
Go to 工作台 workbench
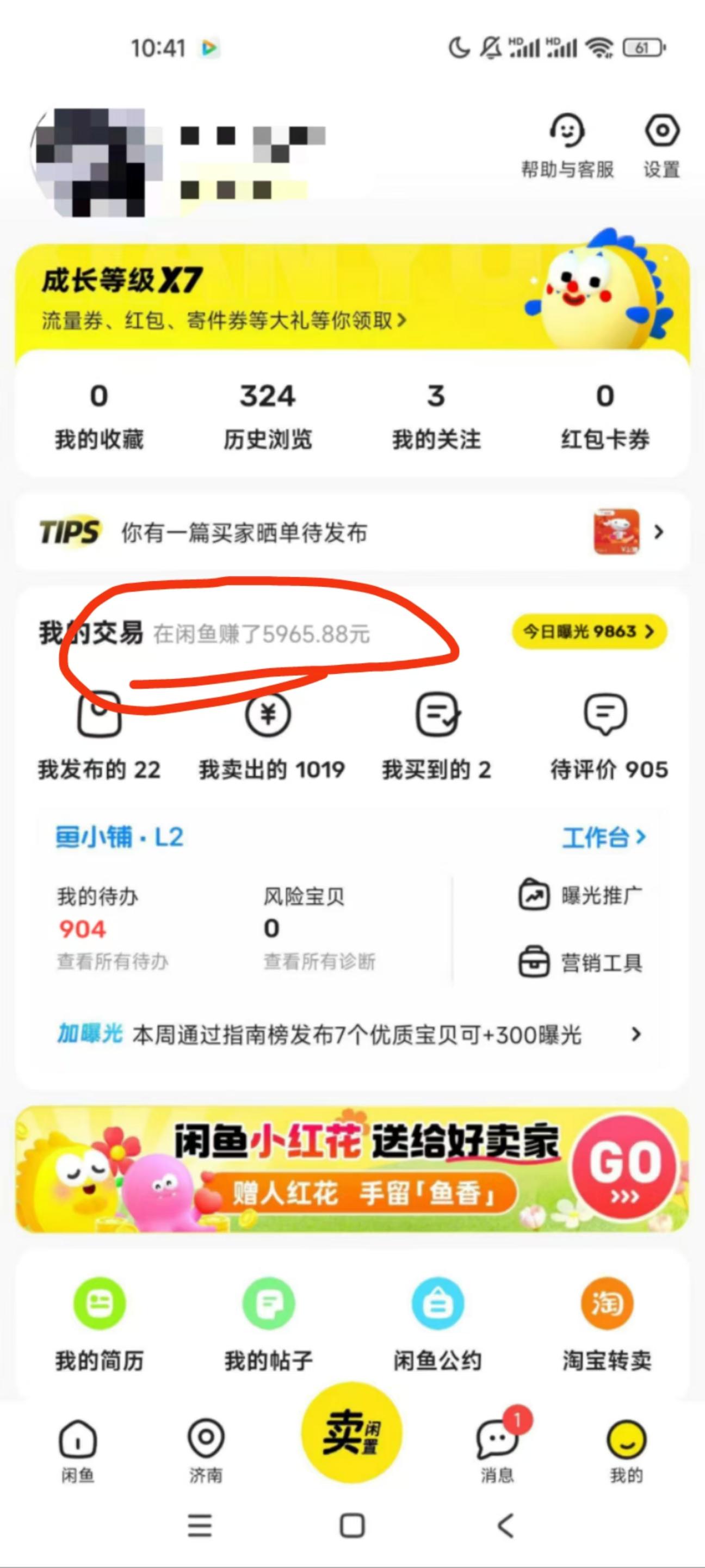603,838
